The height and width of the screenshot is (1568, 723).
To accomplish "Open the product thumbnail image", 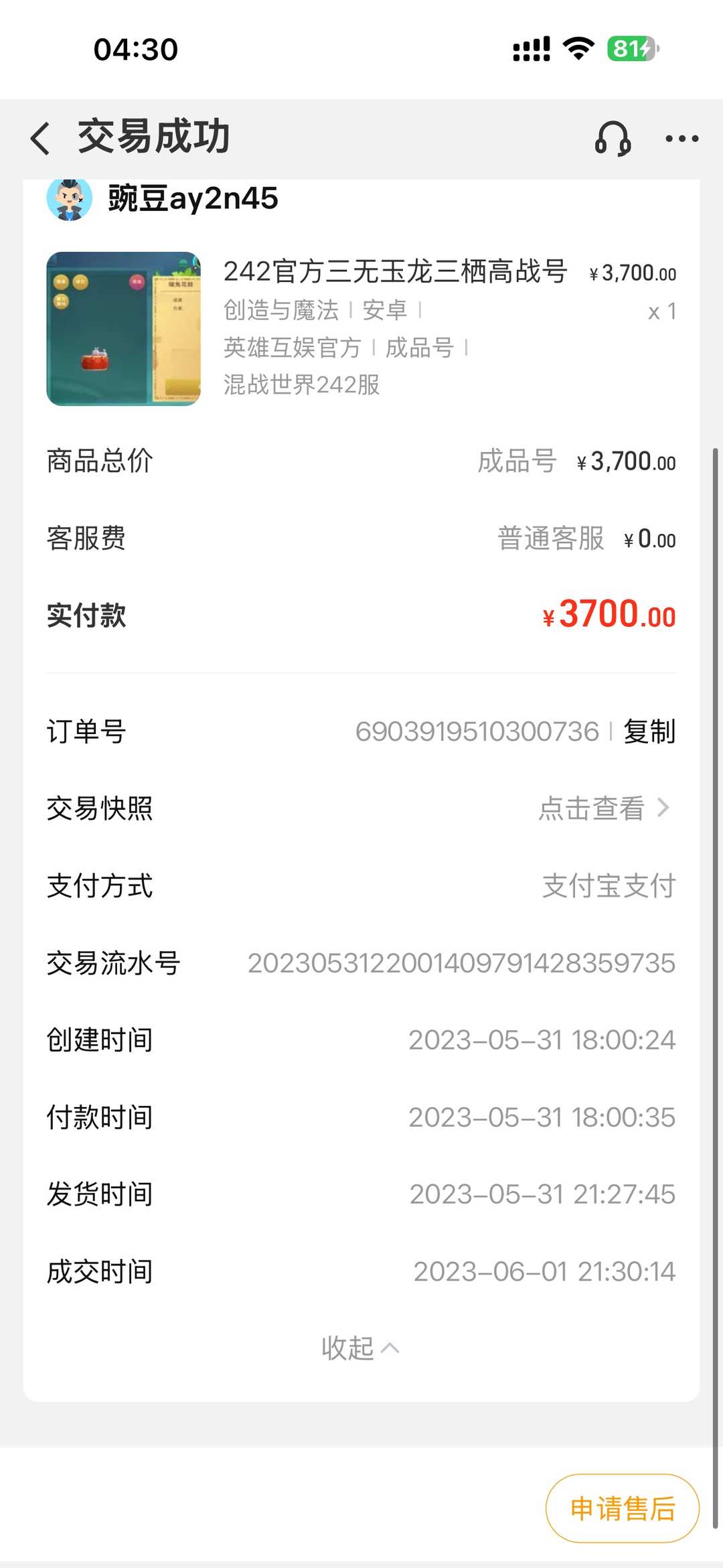I will (x=123, y=328).
